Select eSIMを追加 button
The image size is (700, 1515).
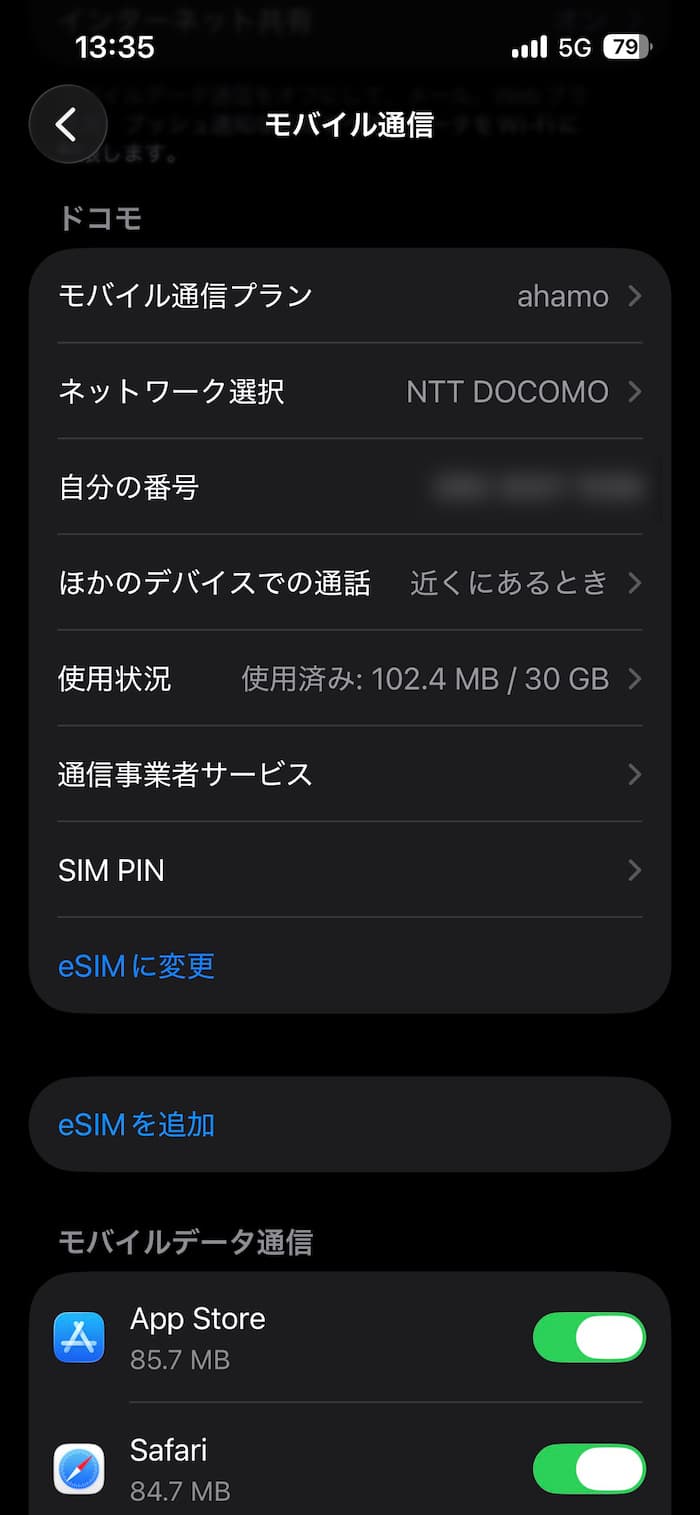click(x=137, y=1124)
